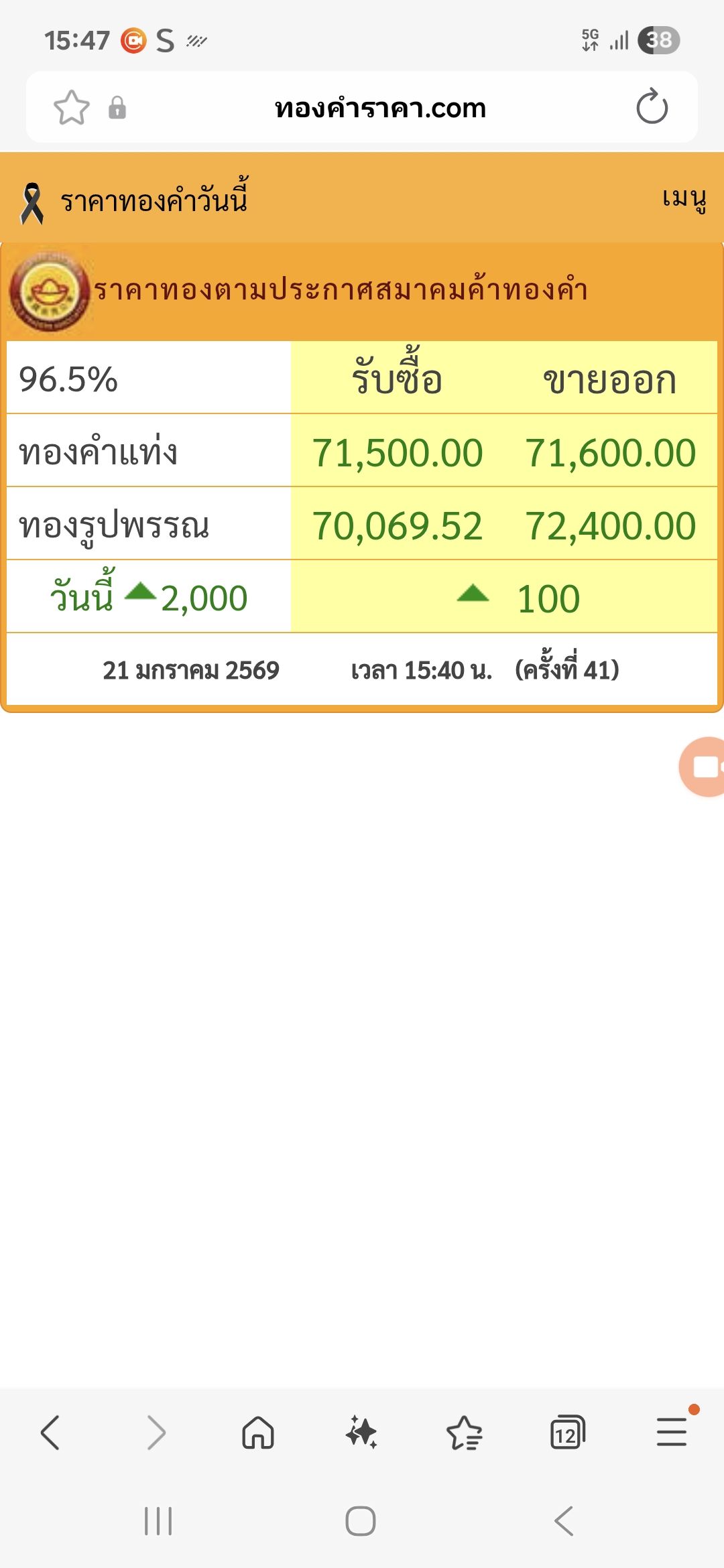Open the bookmarks list
724x1568 pixels.
tap(465, 1433)
